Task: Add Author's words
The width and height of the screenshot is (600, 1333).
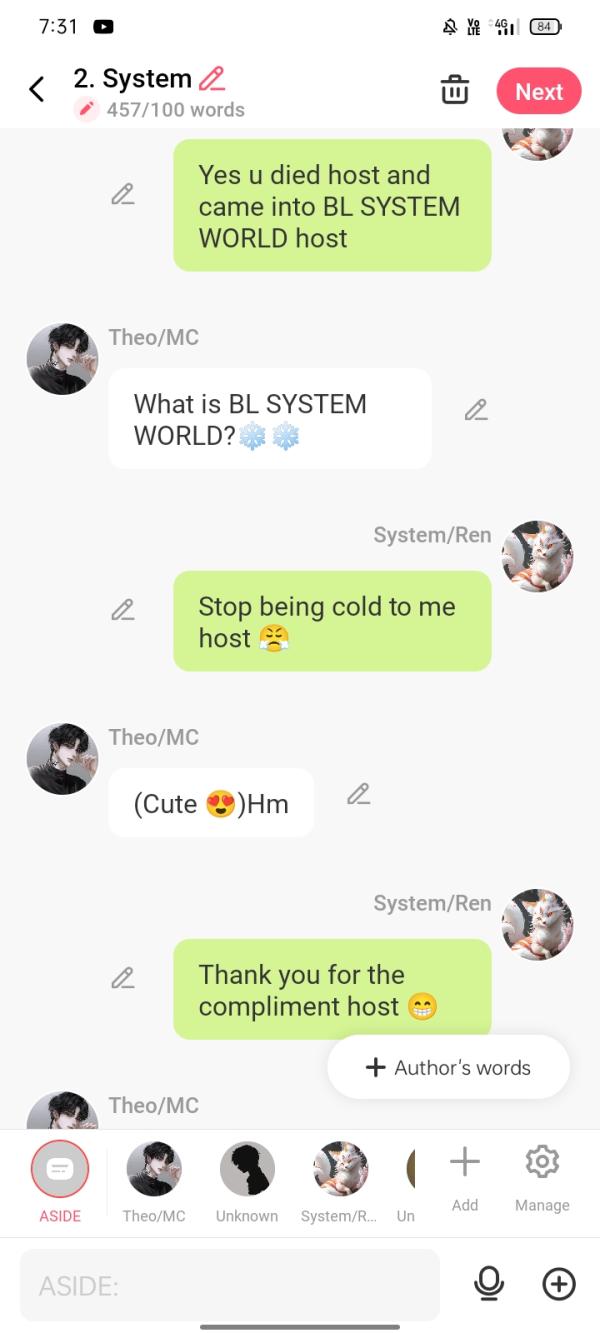Action: 448,1067
